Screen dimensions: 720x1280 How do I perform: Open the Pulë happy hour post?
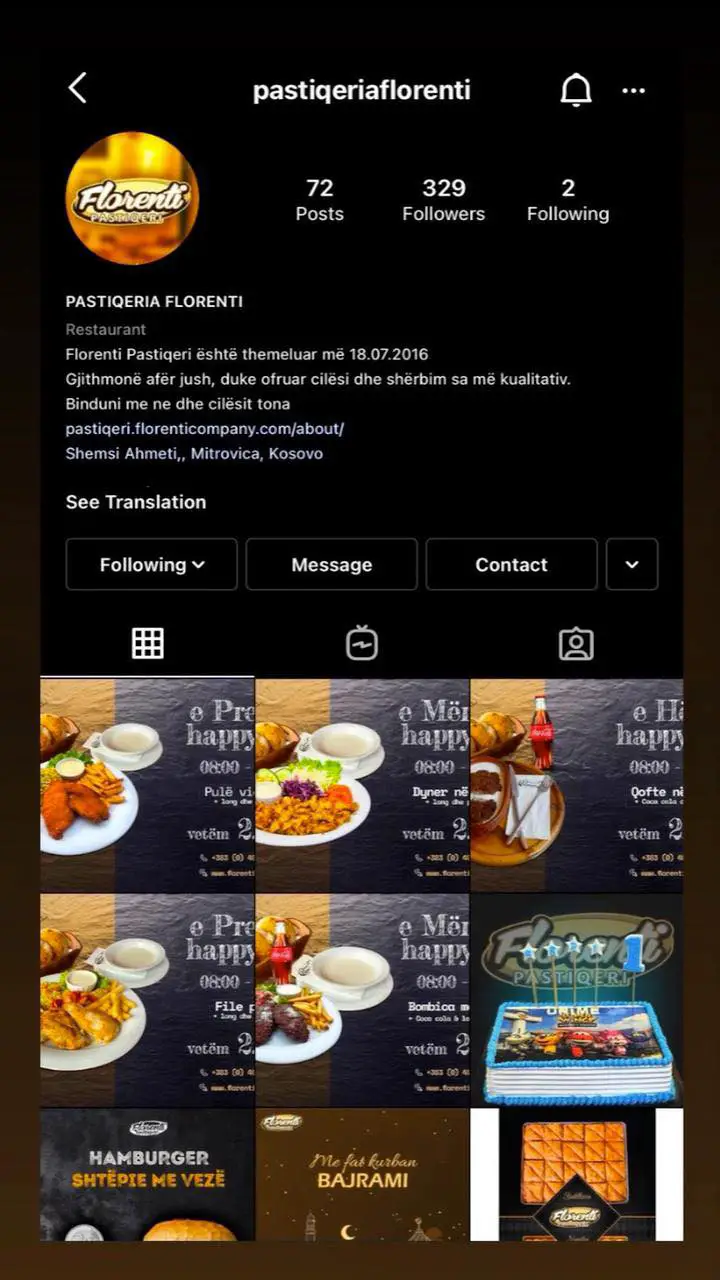[147, 785]
